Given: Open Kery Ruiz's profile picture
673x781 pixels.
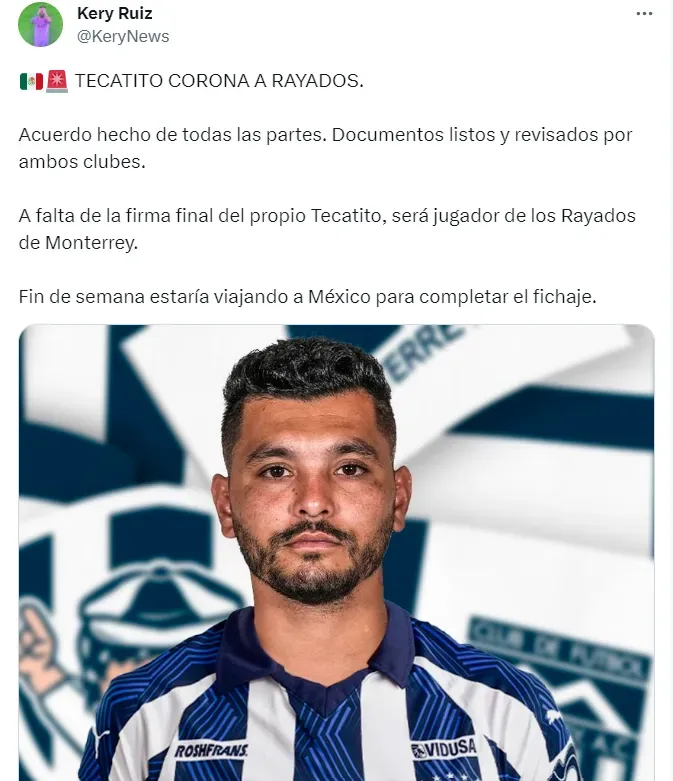Looking at the screenshot, I should click(41, 24).
